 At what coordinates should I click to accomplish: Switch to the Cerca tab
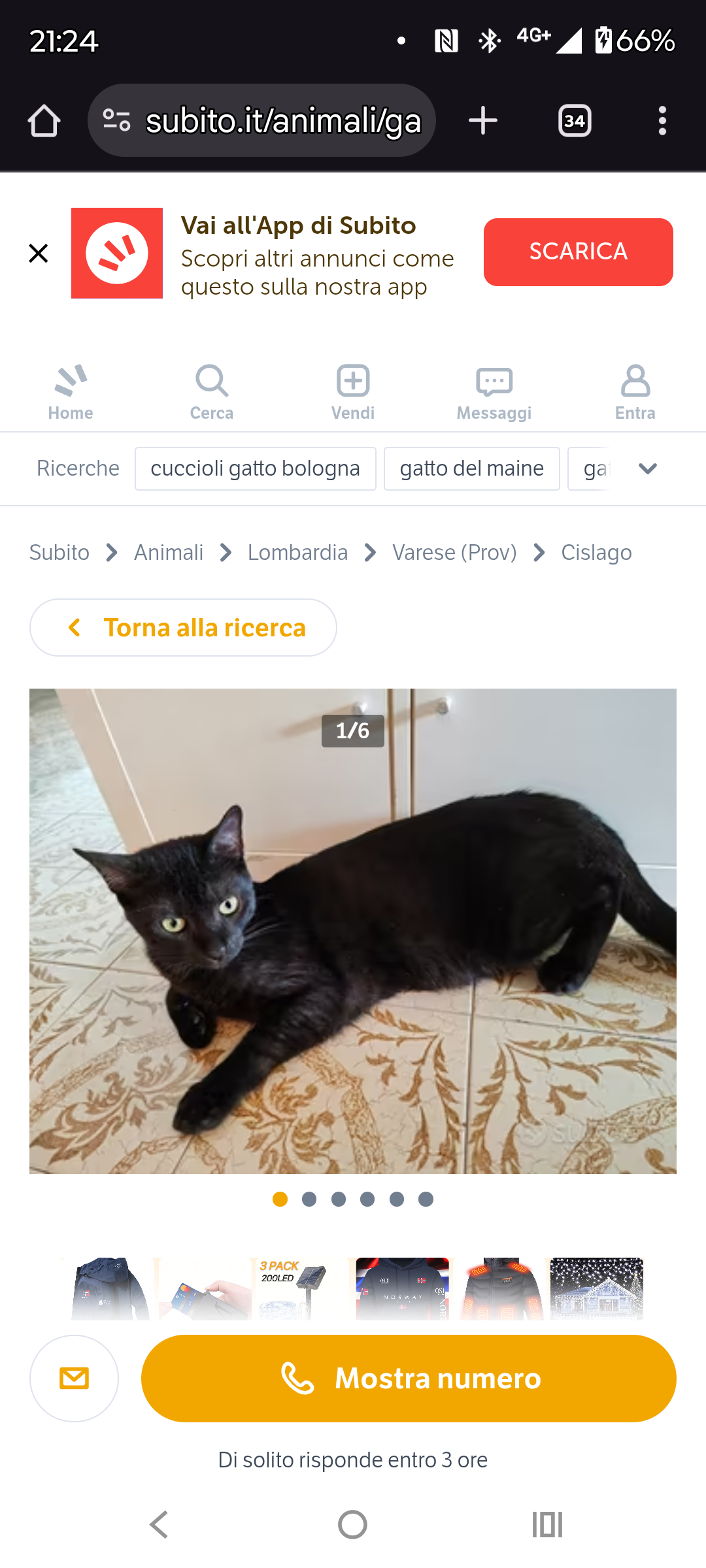[212, 393]
